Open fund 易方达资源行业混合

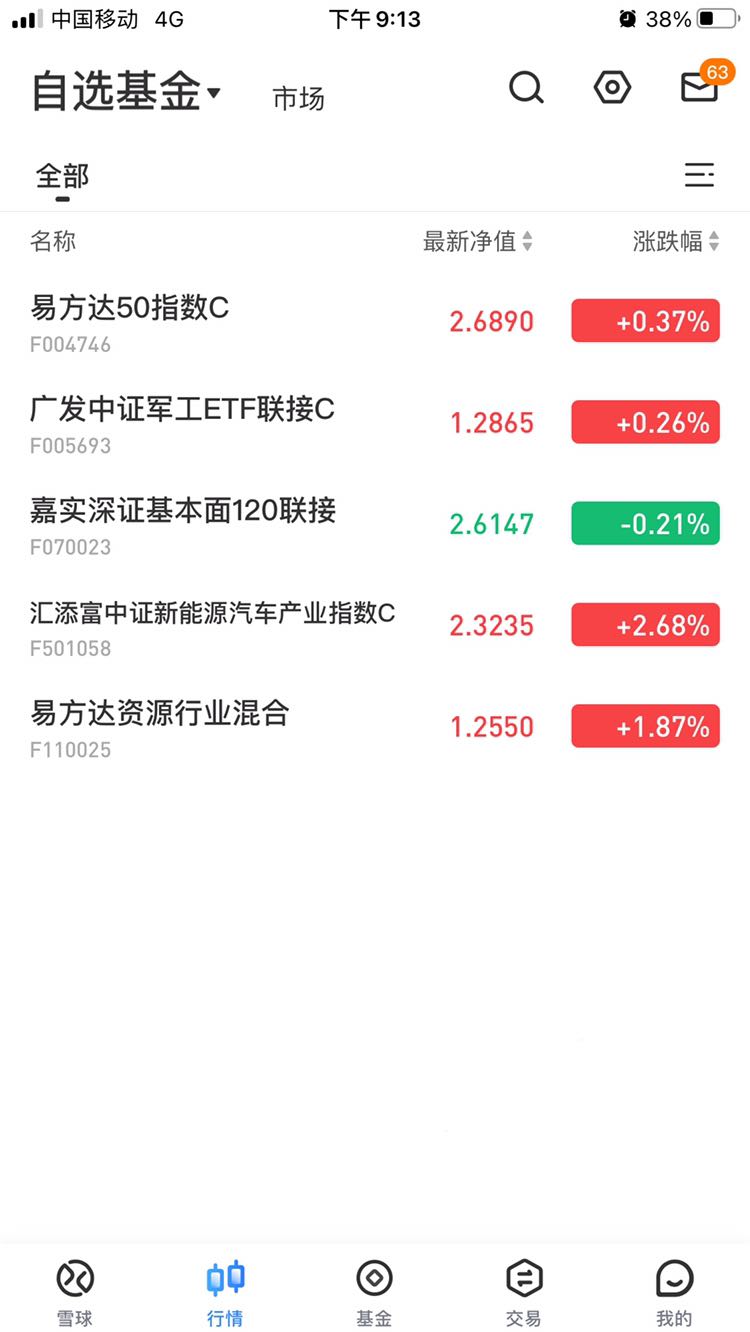pyautogui.click(x=375, y=726)
